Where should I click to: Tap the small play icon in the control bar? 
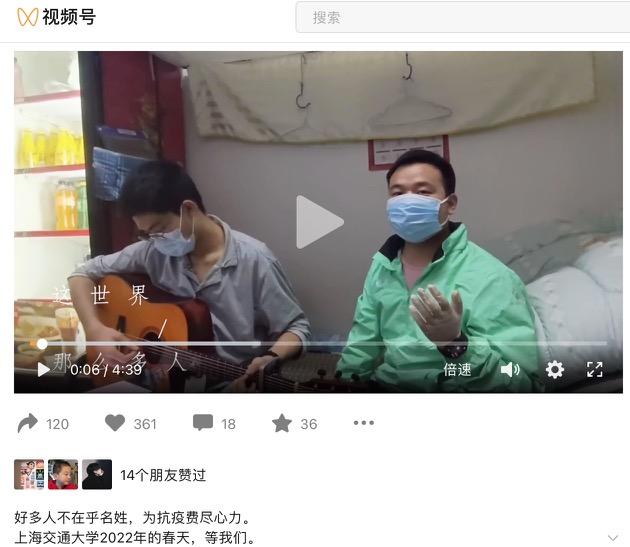click(x=43, y=370)
